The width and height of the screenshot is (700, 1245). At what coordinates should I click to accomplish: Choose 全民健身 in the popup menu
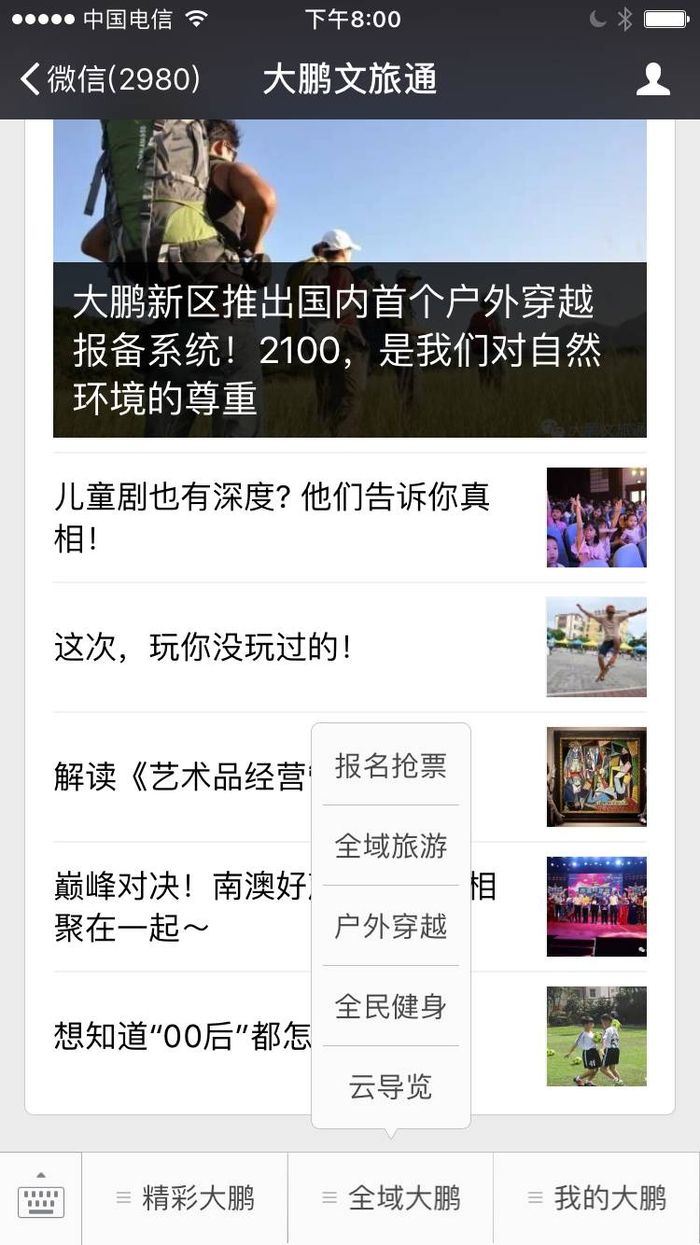pos(391,1006)
